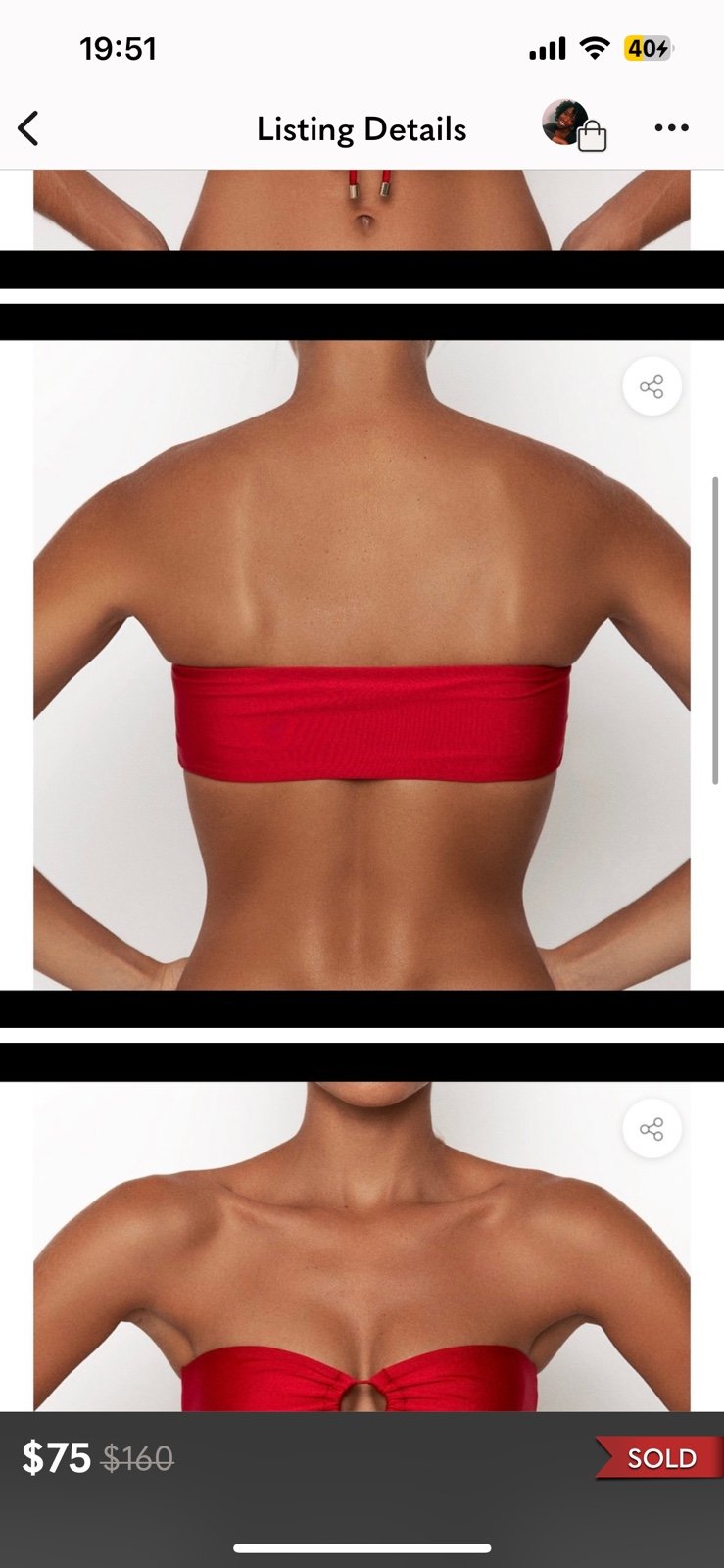Go back from Listing Details

(28, 128)
